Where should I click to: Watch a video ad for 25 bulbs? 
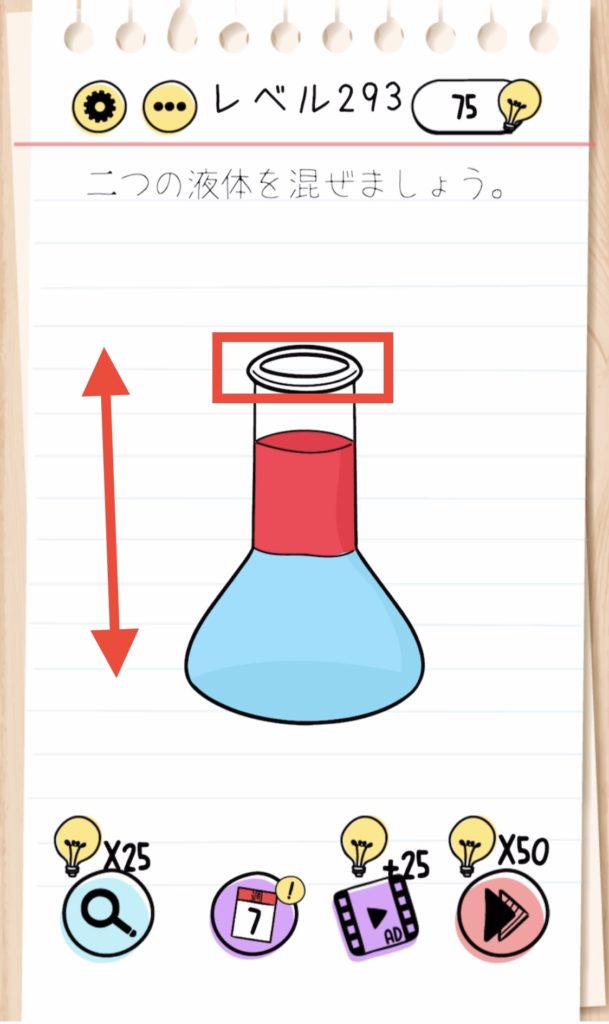click(375, 914)
